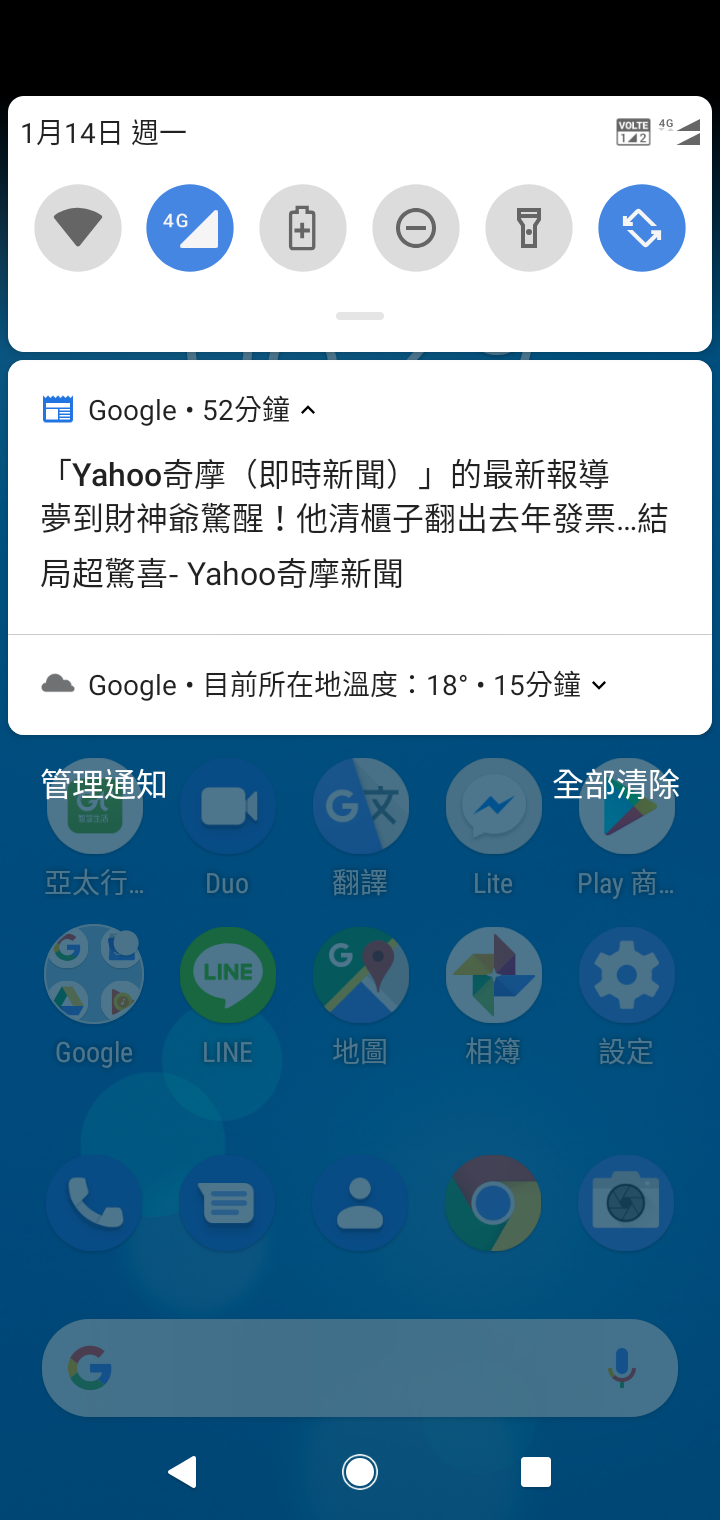Toggle the Wi-Fi quick setting
Image resolution: width=720 pixels, height=1520 pixels.
[78, 229]
